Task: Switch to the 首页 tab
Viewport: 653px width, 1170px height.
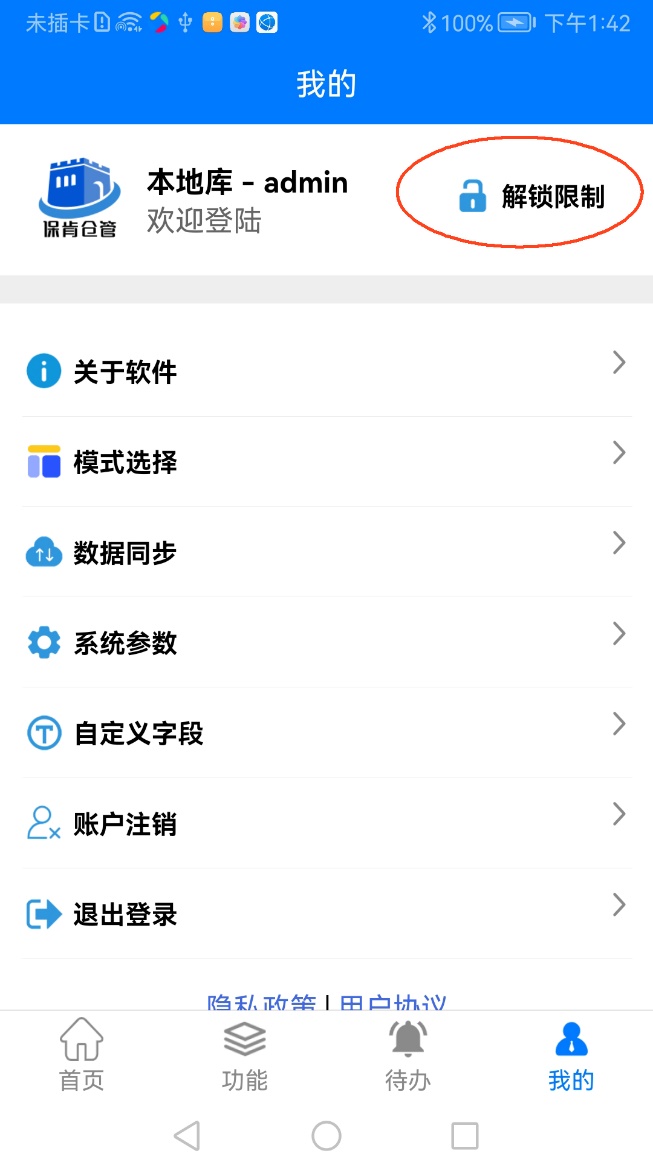Action: coord(81,1054)
